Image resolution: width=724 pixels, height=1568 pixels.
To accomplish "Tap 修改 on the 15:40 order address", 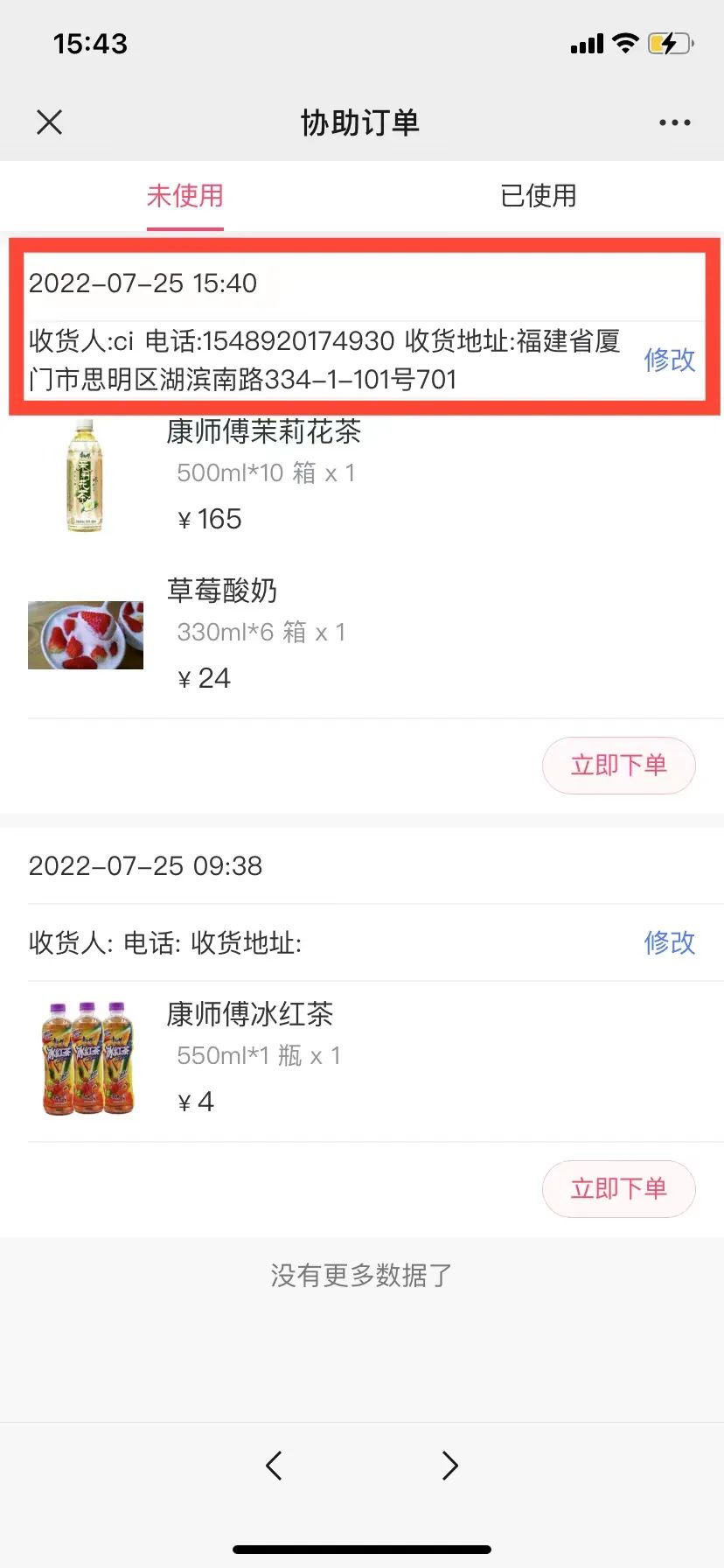I will [669, 360].
